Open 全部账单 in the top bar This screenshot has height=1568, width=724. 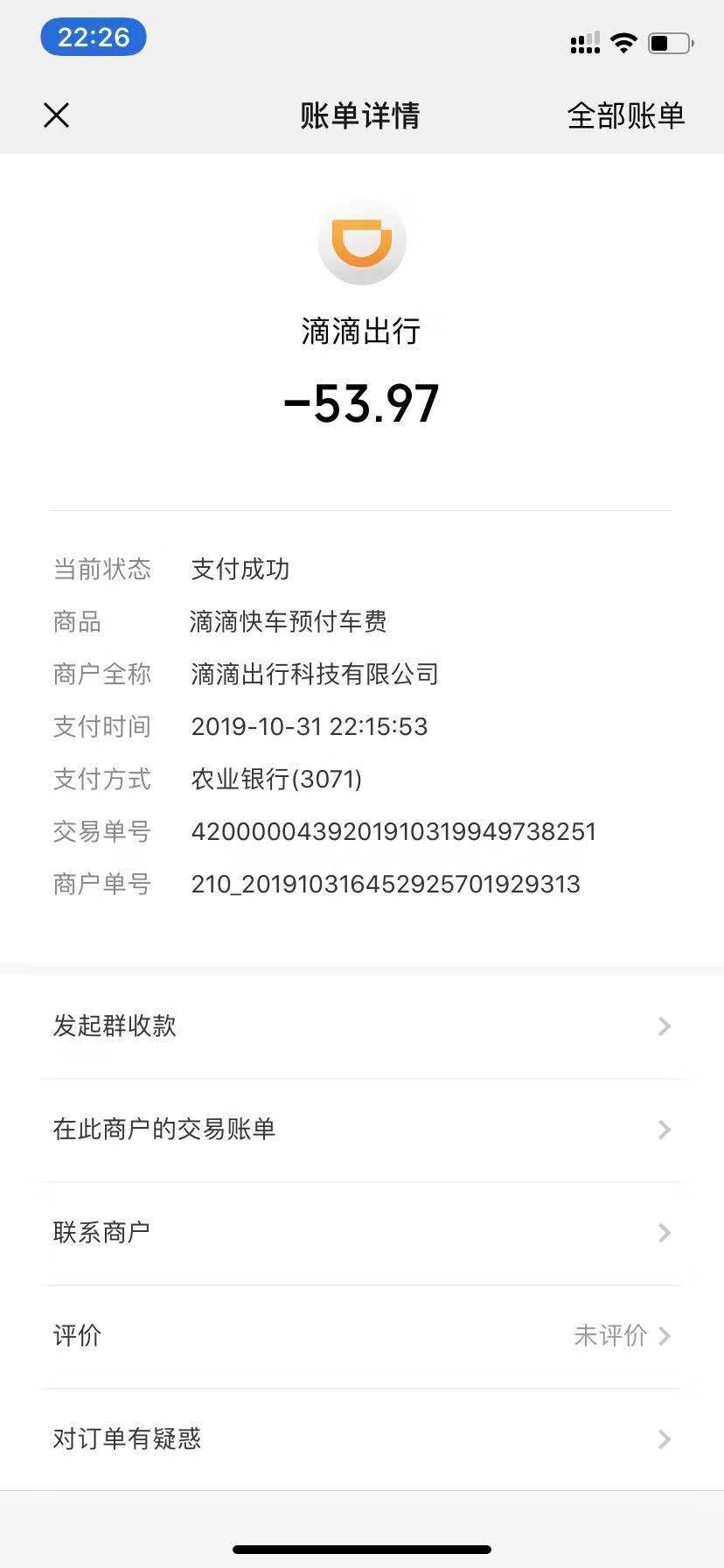pos(625,115)
